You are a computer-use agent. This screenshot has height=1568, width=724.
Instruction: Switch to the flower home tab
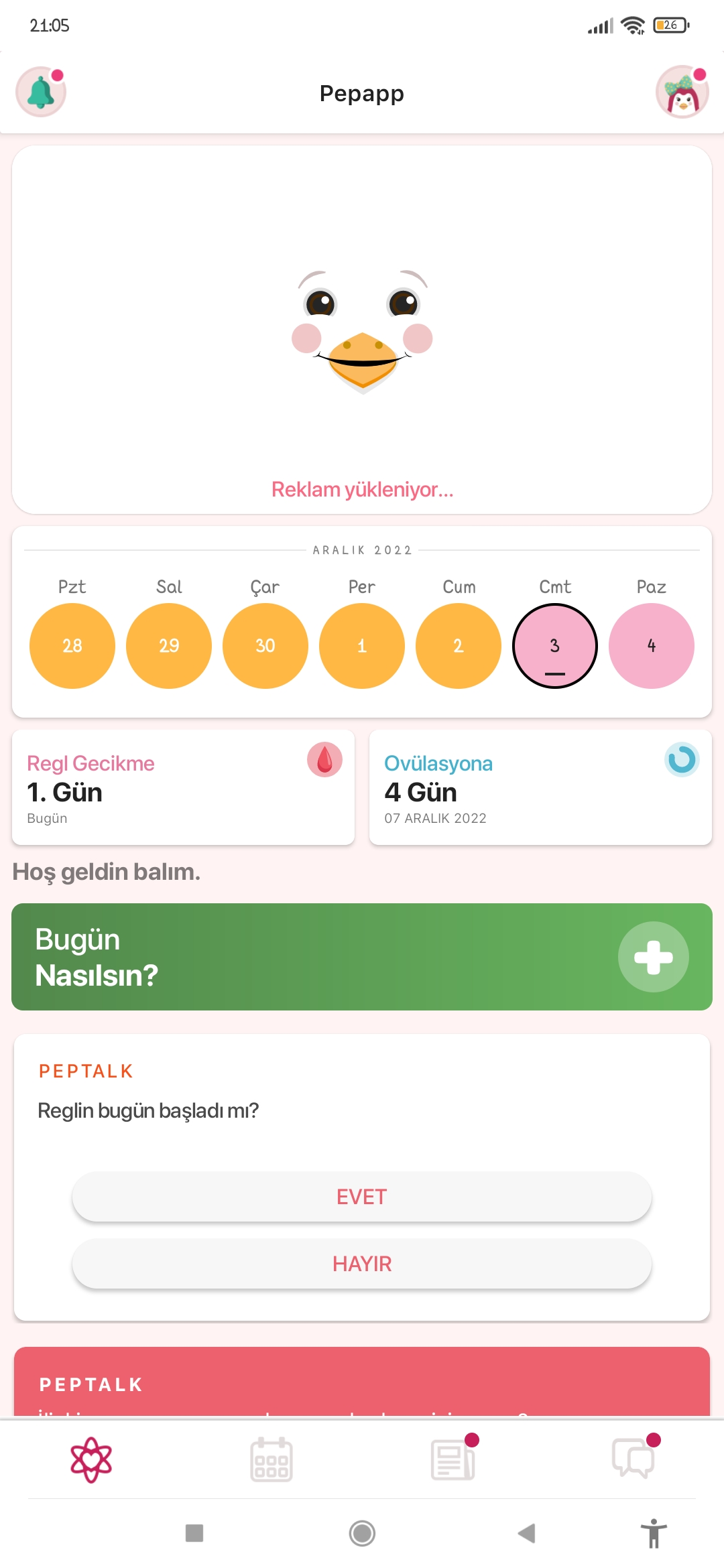tap(91, 1459)
